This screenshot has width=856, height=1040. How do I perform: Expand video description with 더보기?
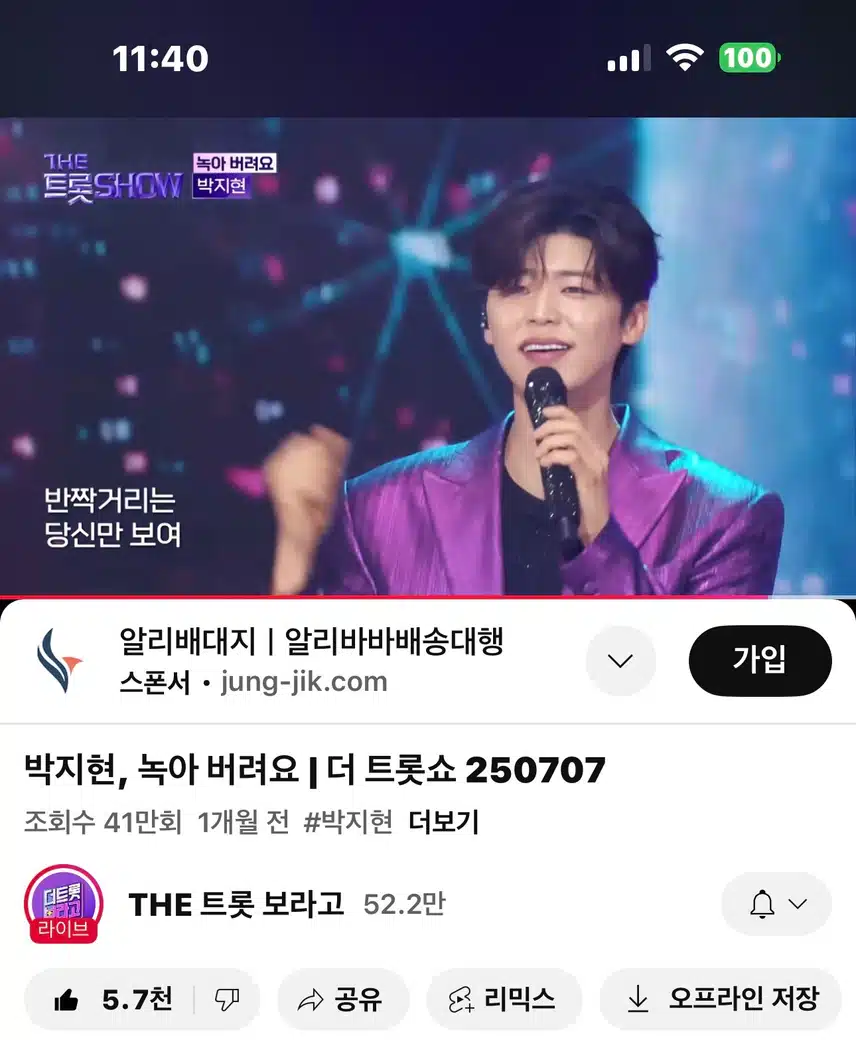click(444, 822)
